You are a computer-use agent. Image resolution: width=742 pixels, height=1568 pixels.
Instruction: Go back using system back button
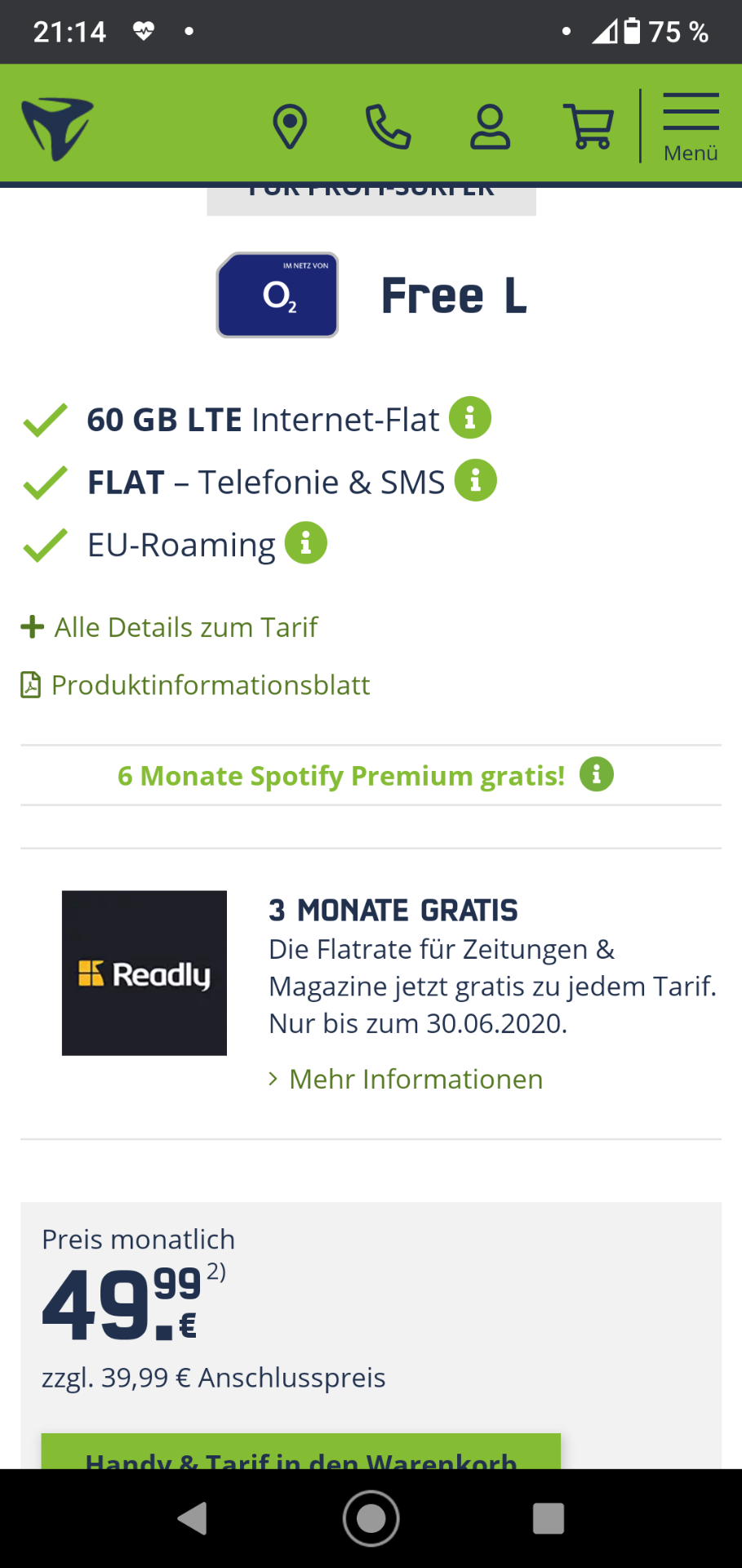(x=193, y=1519)
